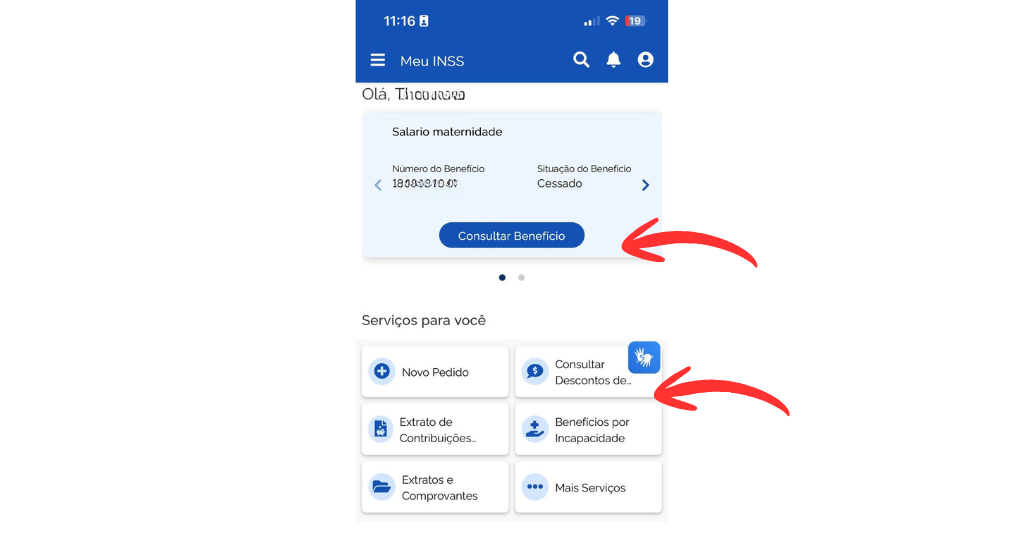Launch the sign language accessibility widget

pos(643,356)
